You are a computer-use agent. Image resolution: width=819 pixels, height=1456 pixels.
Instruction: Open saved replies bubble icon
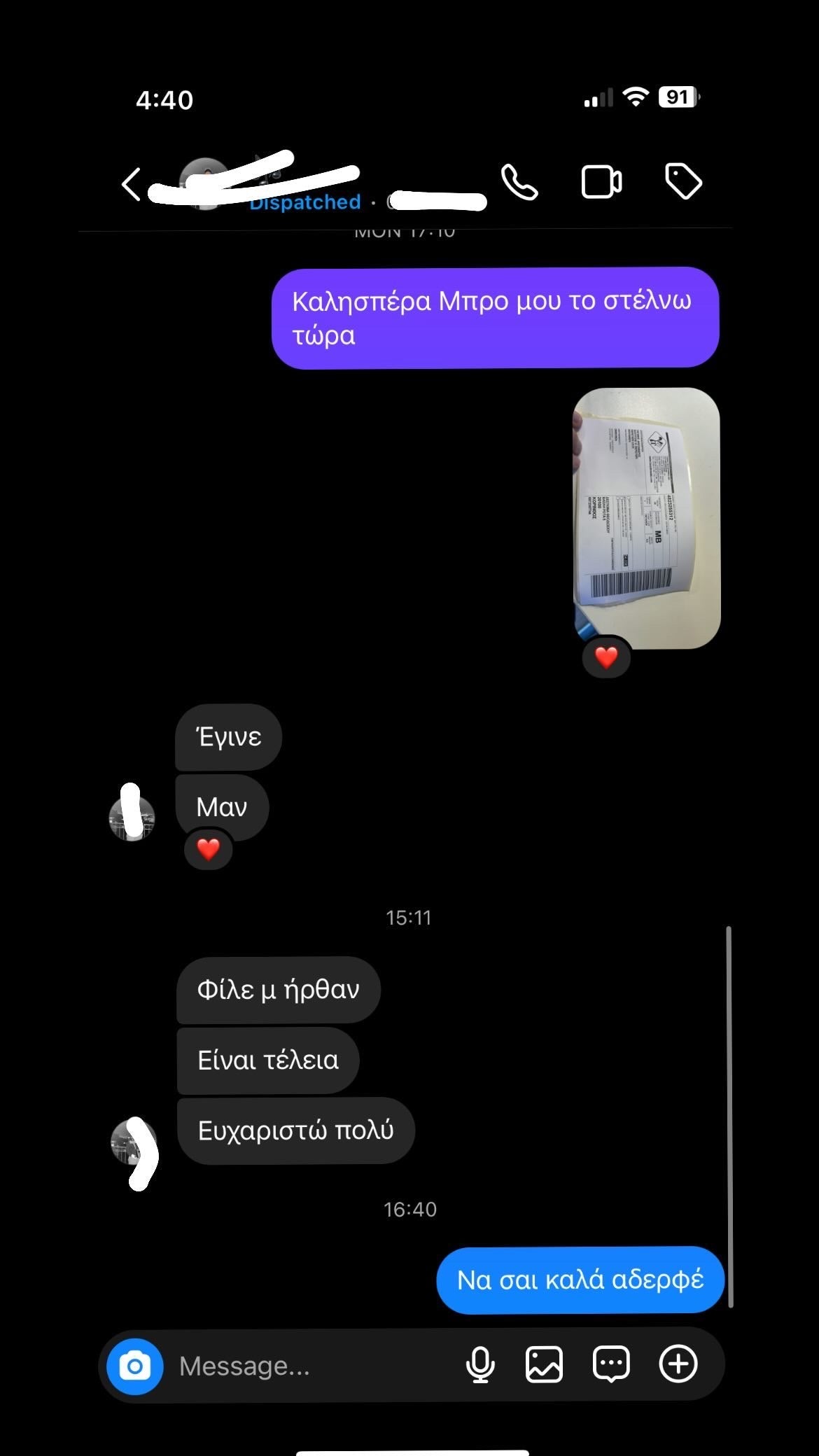click(611, 1364)
